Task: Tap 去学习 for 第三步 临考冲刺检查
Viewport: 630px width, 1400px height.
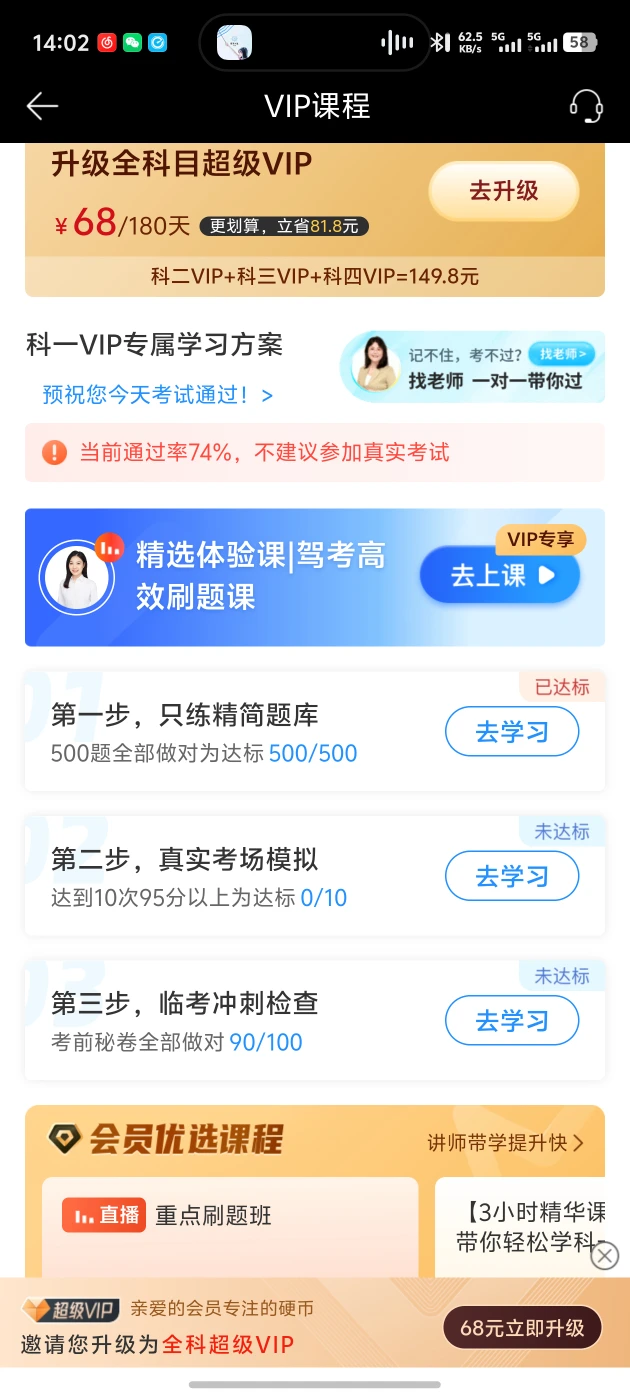Action: point(511,1020)
